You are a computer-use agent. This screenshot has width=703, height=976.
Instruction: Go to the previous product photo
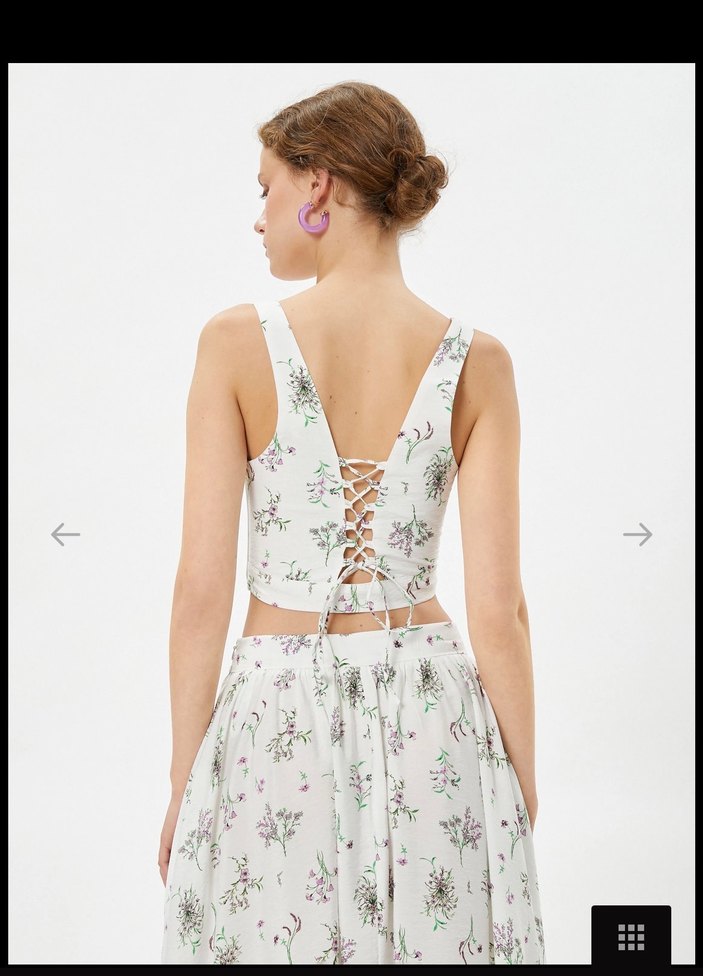[x=65, y=534]
